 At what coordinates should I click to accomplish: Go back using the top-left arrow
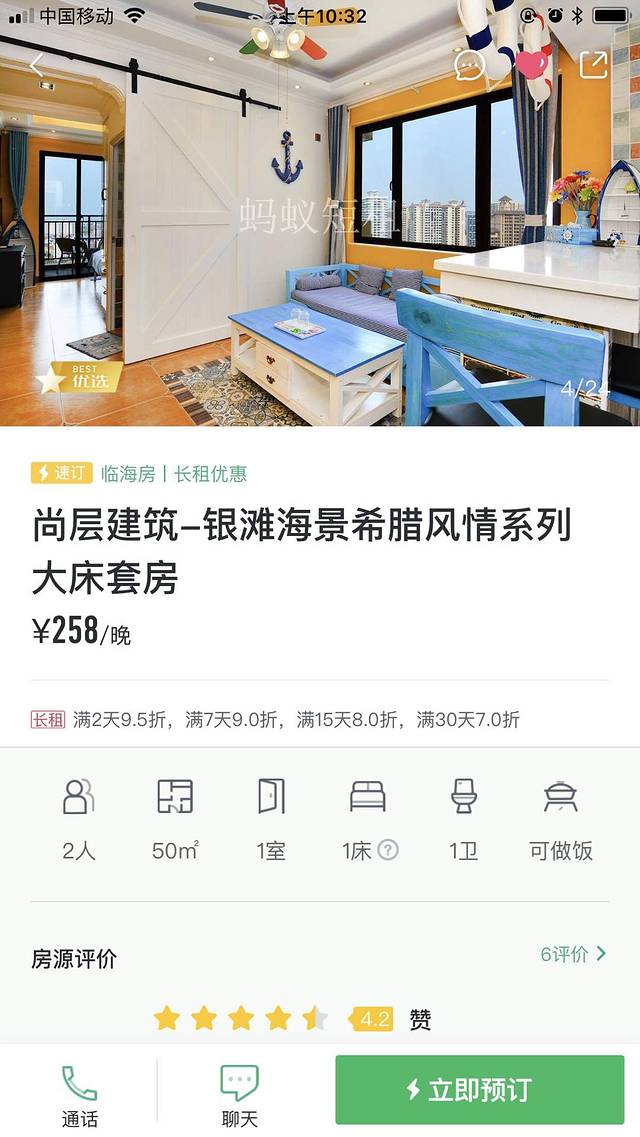click(37, 65)
